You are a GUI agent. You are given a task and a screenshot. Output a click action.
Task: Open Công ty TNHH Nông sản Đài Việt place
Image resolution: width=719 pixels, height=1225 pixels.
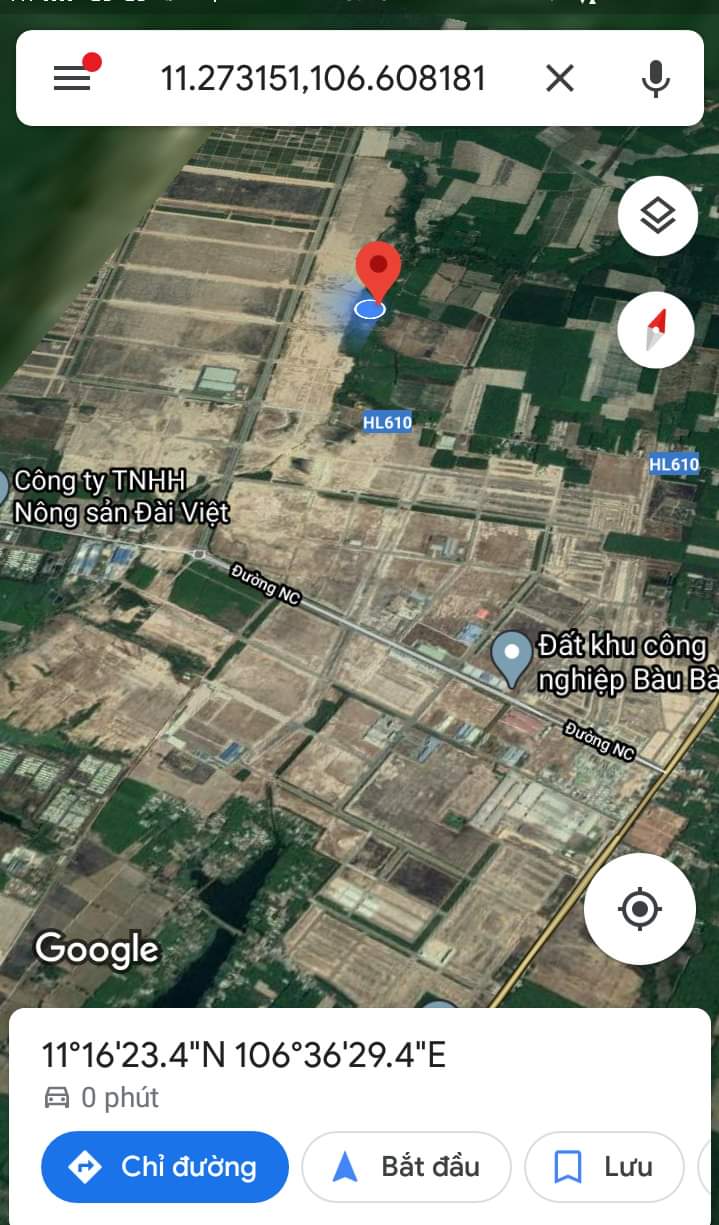120,497
